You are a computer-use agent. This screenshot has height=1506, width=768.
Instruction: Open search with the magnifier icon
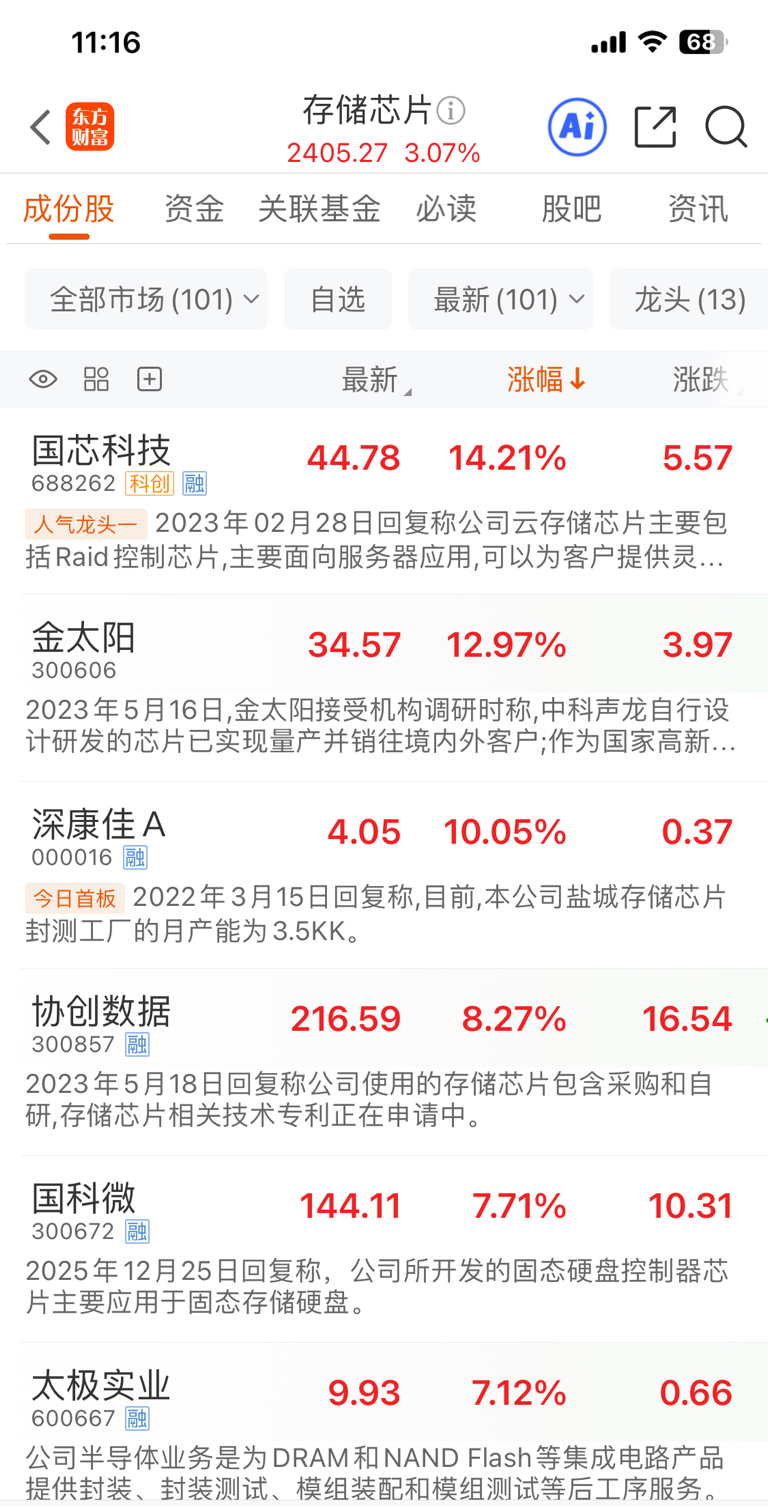click(x=725, y=127)
